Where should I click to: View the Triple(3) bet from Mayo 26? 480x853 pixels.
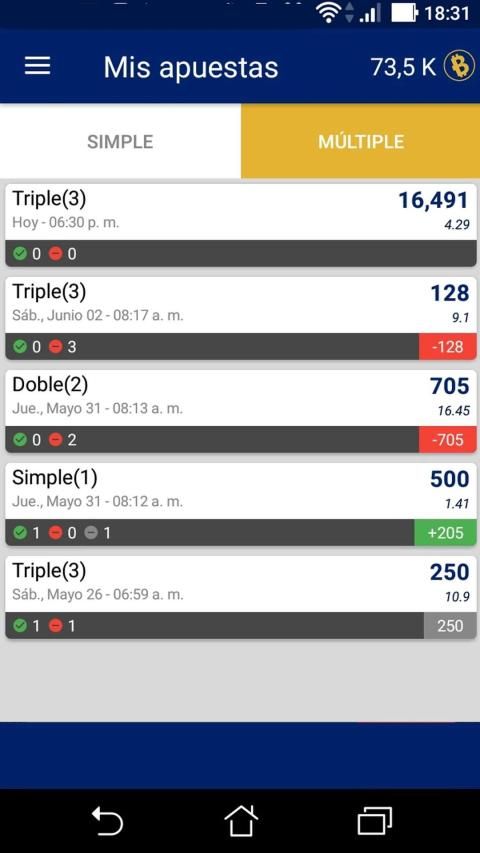coord(241,597)
